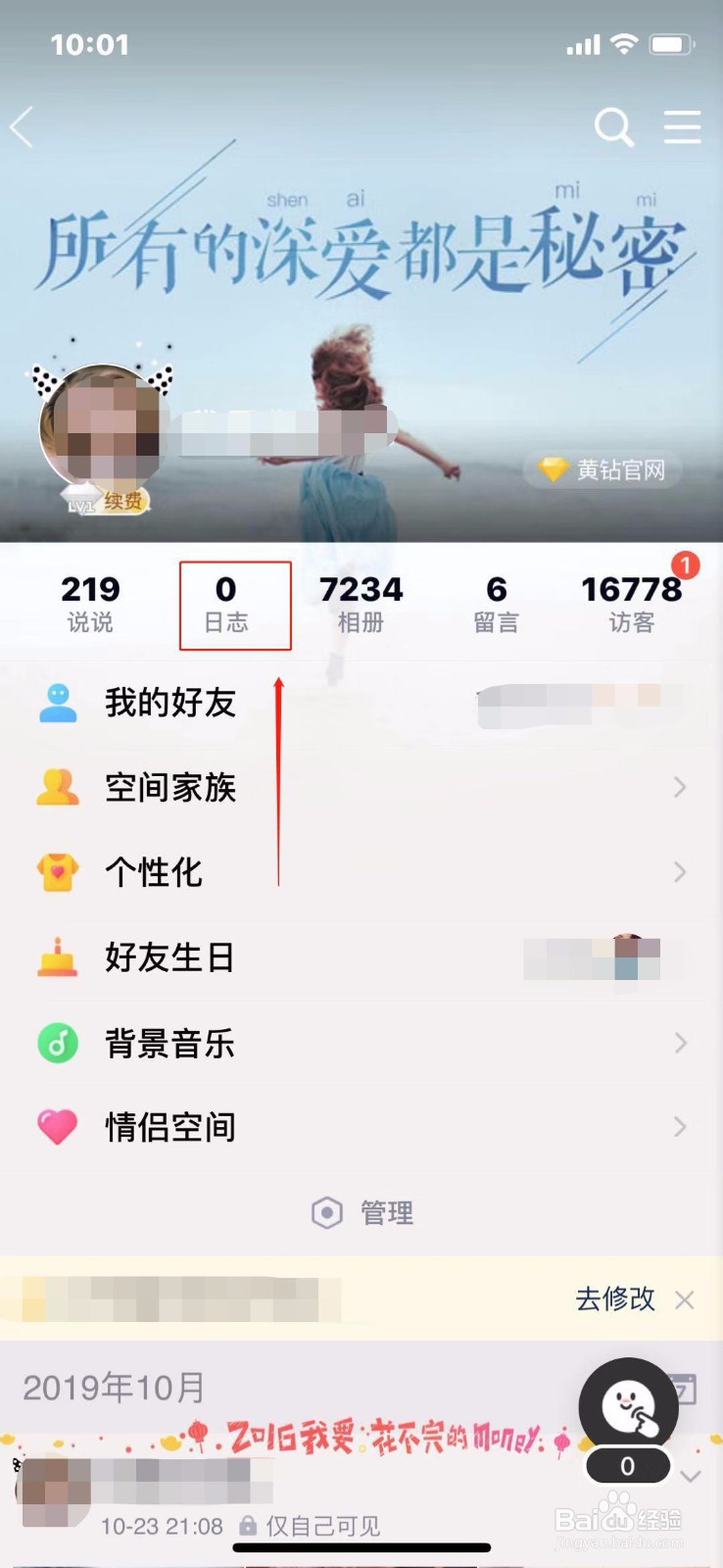Tap the 好友生日 birthday cake icon

click(59, 957)
